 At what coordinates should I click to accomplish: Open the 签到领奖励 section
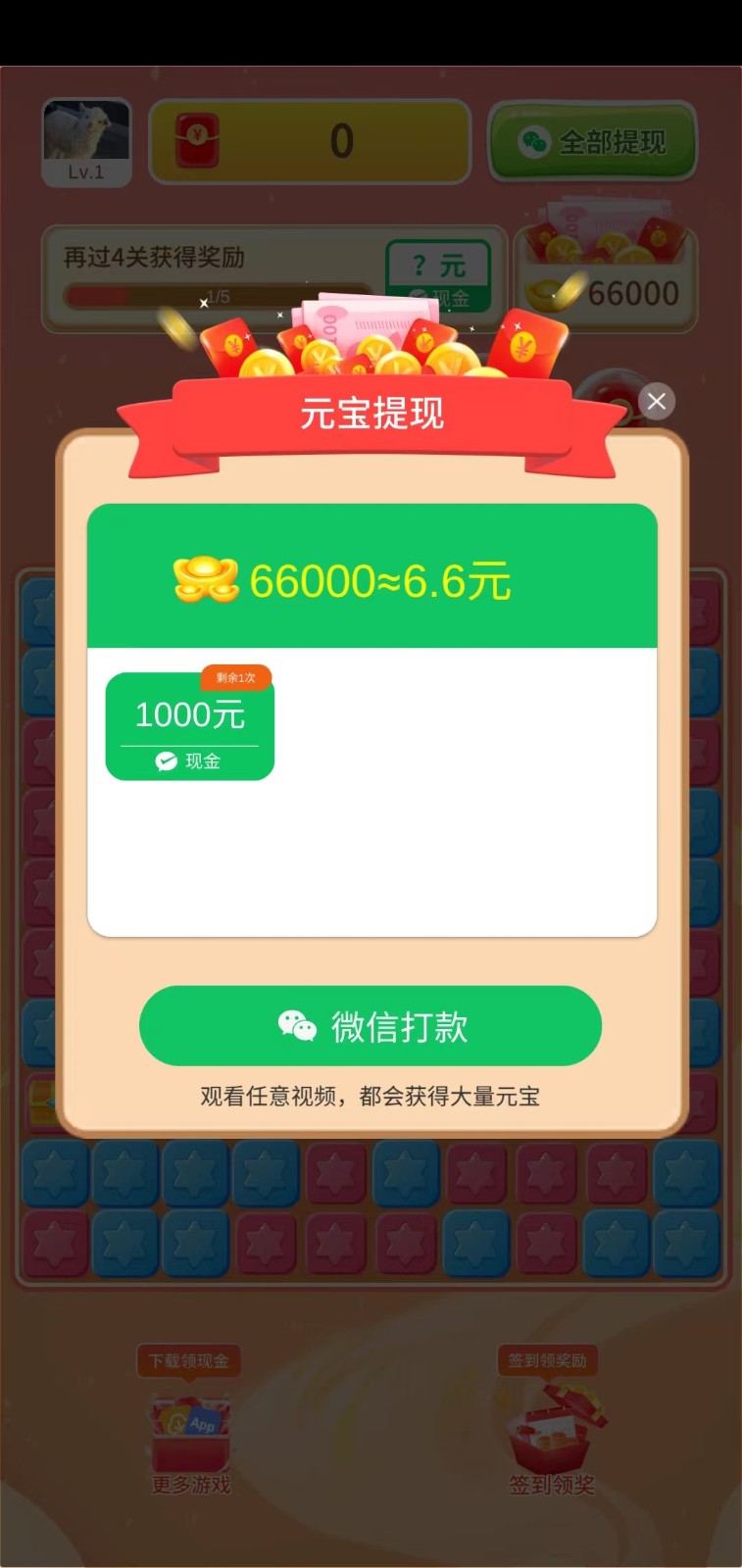pos(549,1361)
